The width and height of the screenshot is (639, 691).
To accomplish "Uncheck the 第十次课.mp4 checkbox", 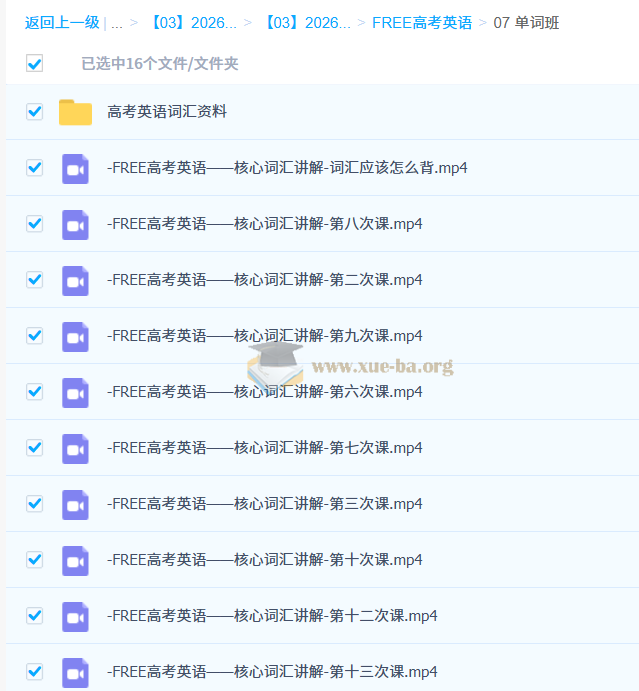I will (35, 560).
